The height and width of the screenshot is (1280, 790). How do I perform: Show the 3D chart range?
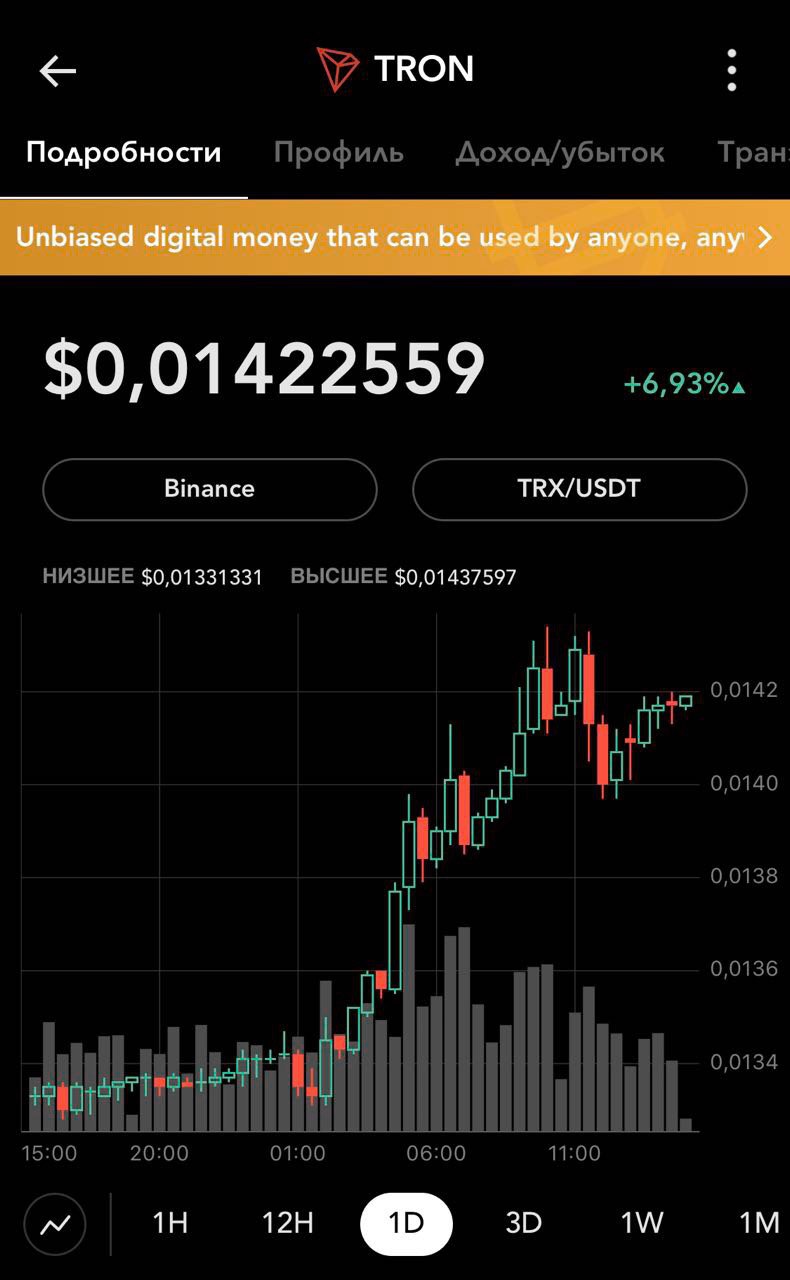(523, 1223)
